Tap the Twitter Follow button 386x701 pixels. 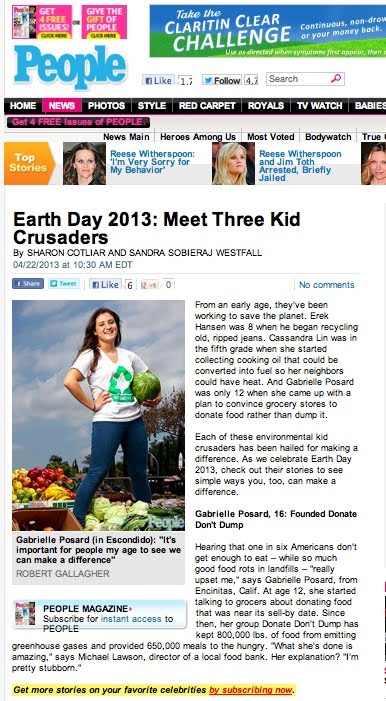tap(222, 80)
